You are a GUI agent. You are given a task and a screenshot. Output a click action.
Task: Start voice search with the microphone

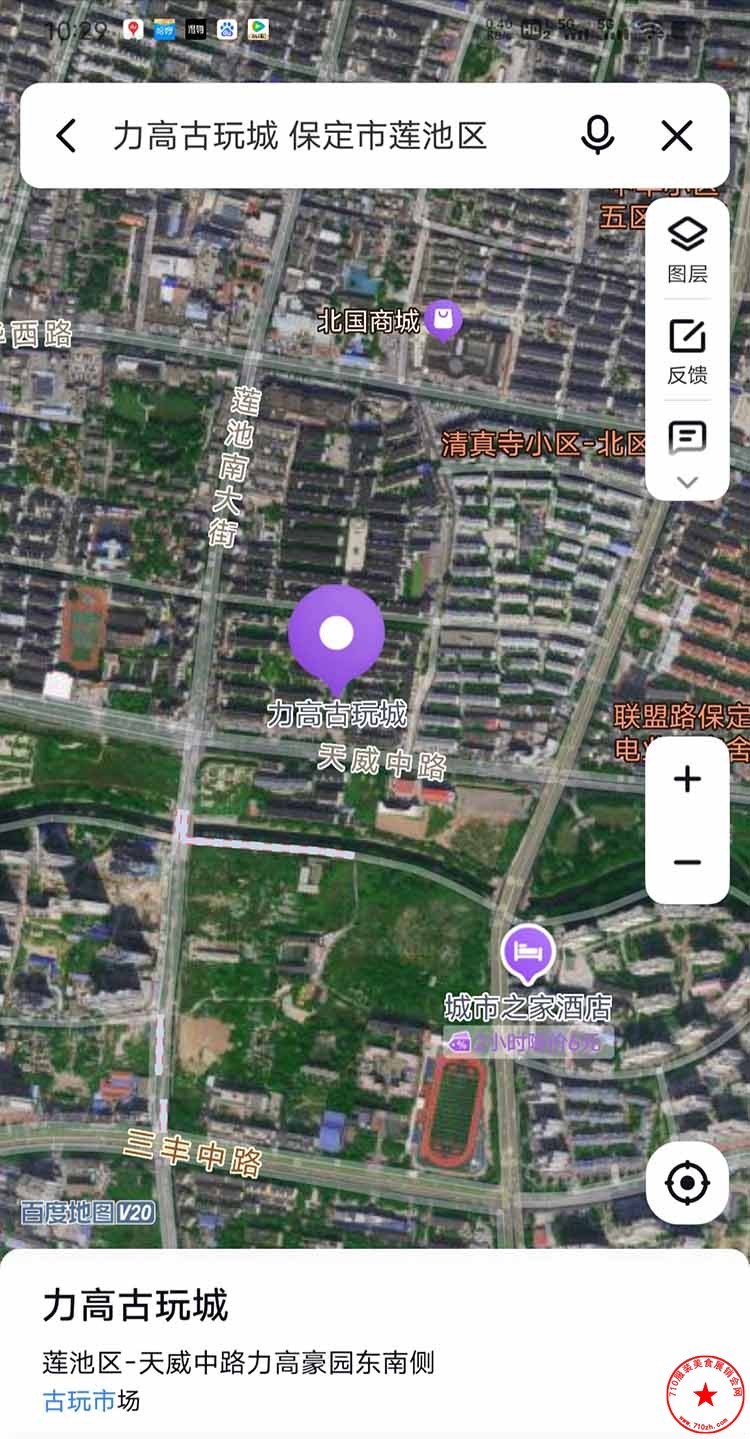point(597,135)
